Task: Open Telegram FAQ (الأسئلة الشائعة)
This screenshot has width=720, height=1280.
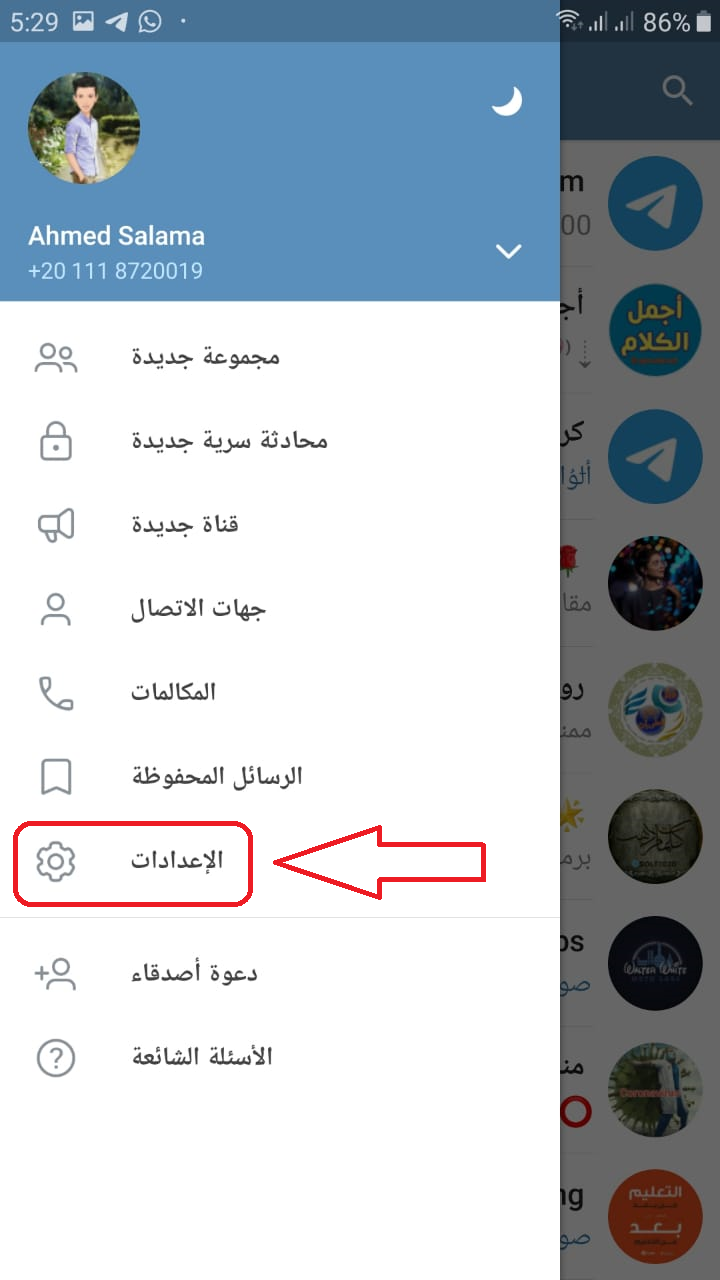Action: tap(280, 1057)
